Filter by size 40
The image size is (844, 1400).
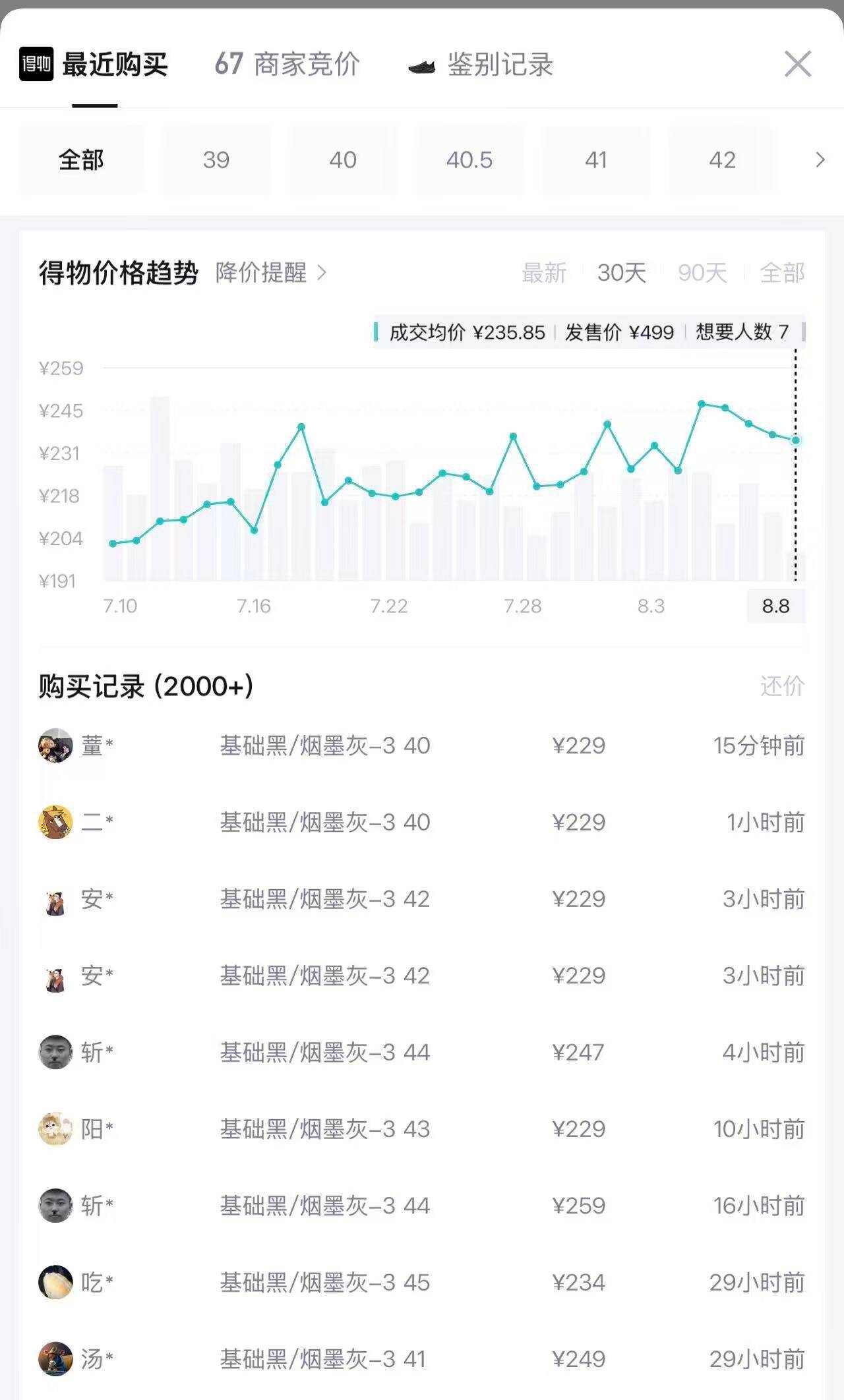(x=343, y=160)
